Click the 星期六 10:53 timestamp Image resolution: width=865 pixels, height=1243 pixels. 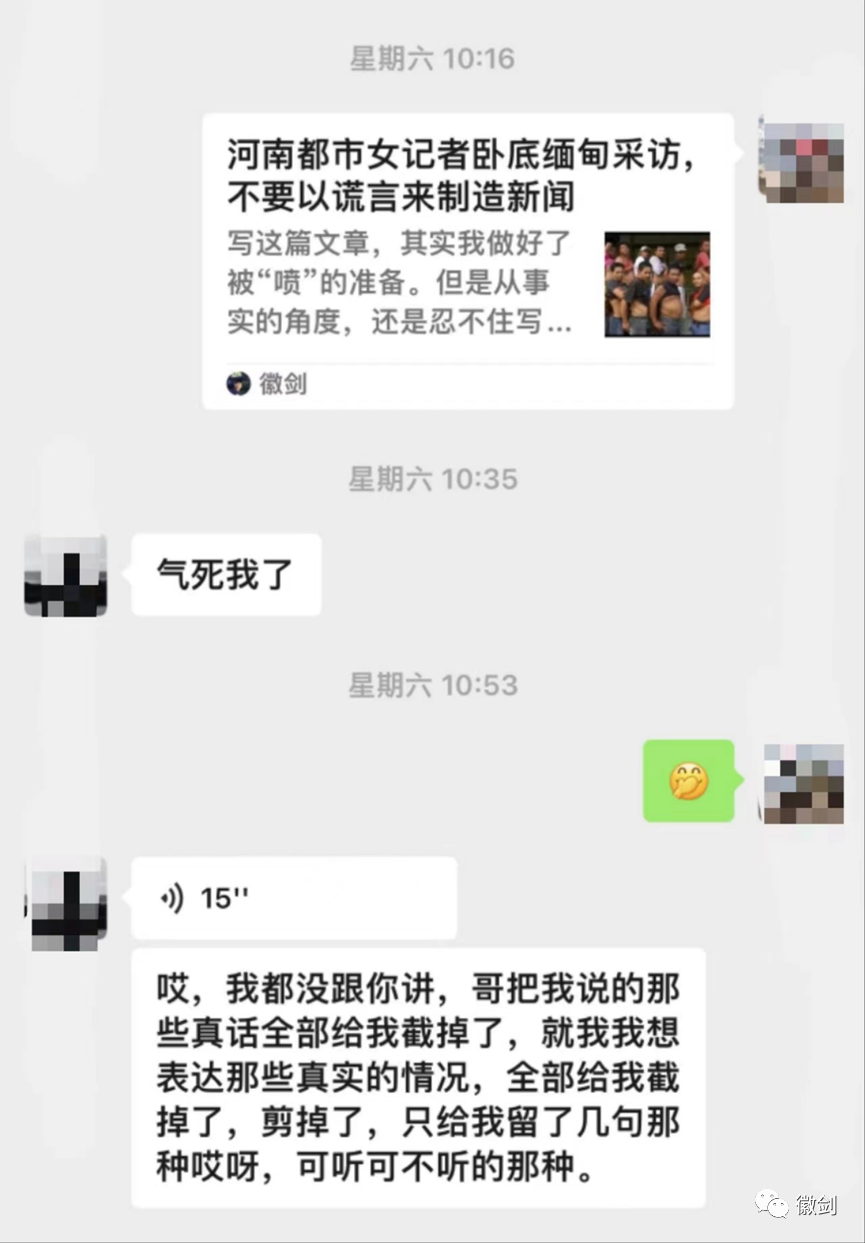(432, 685)
